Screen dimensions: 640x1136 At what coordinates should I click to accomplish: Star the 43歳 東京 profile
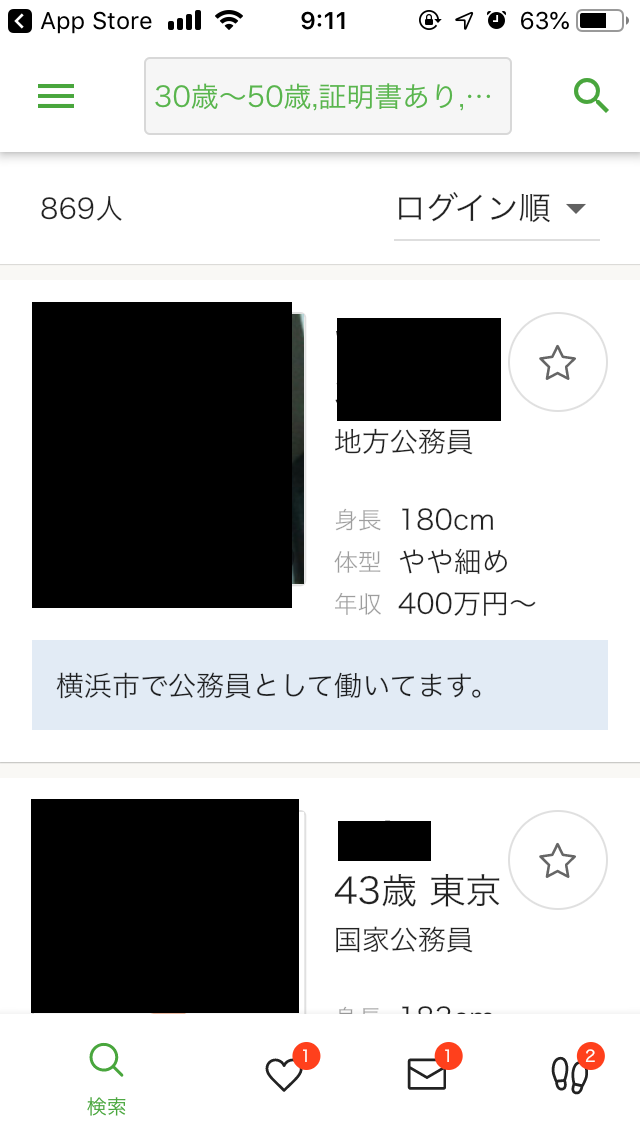pyautogui.click(x=557, y=859)
